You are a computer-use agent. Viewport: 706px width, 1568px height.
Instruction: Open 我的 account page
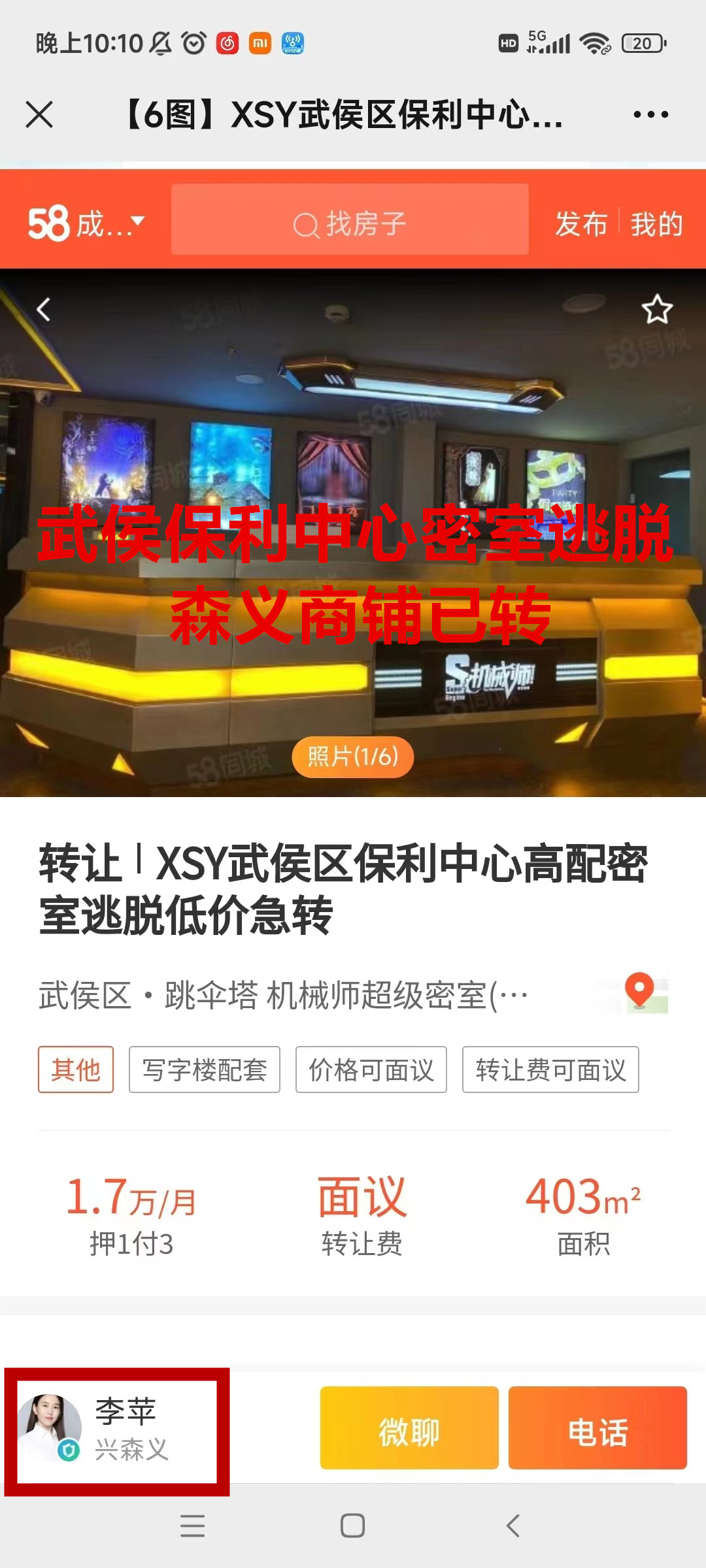coord(656,224)
